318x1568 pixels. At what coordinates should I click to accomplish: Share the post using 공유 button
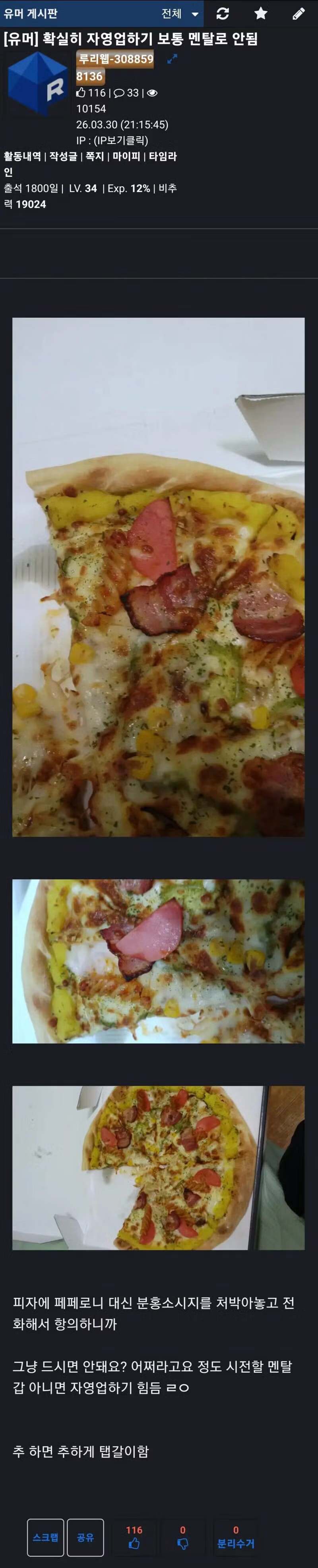click(85, 1537)
